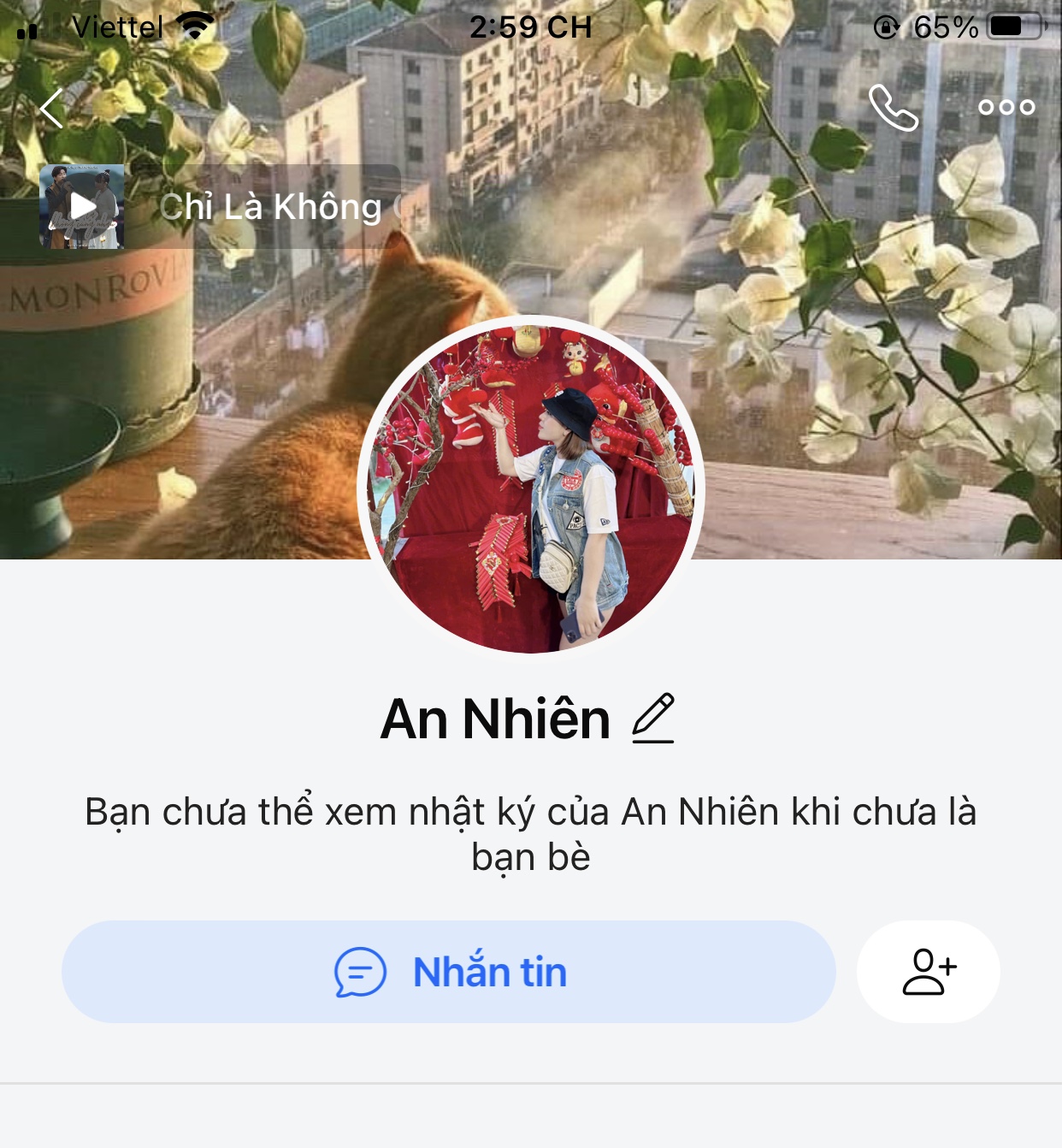Open the three-dot more options menu
This screenshot has height=1148, width=1062.
[x=1006, y=108]
